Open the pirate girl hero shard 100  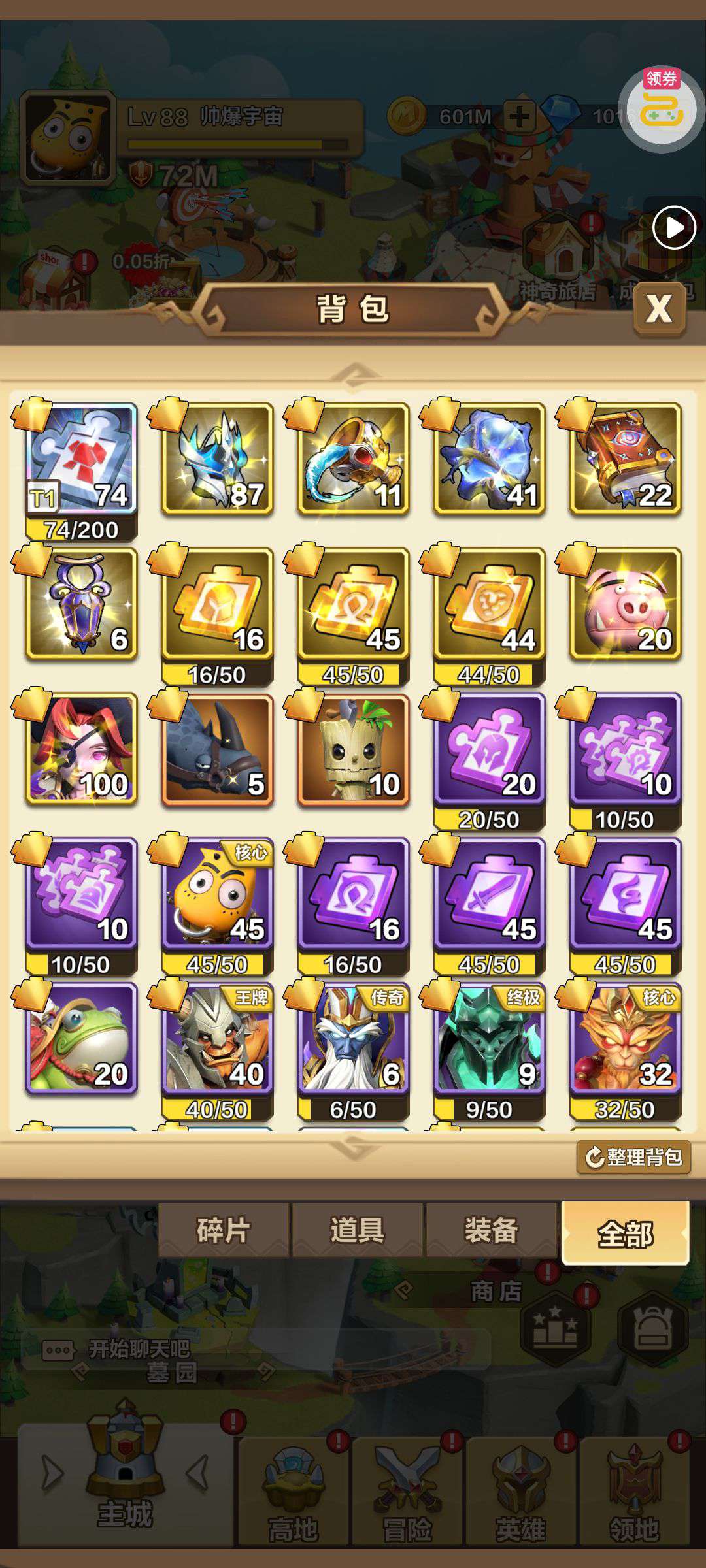click(x=82, y=749)
